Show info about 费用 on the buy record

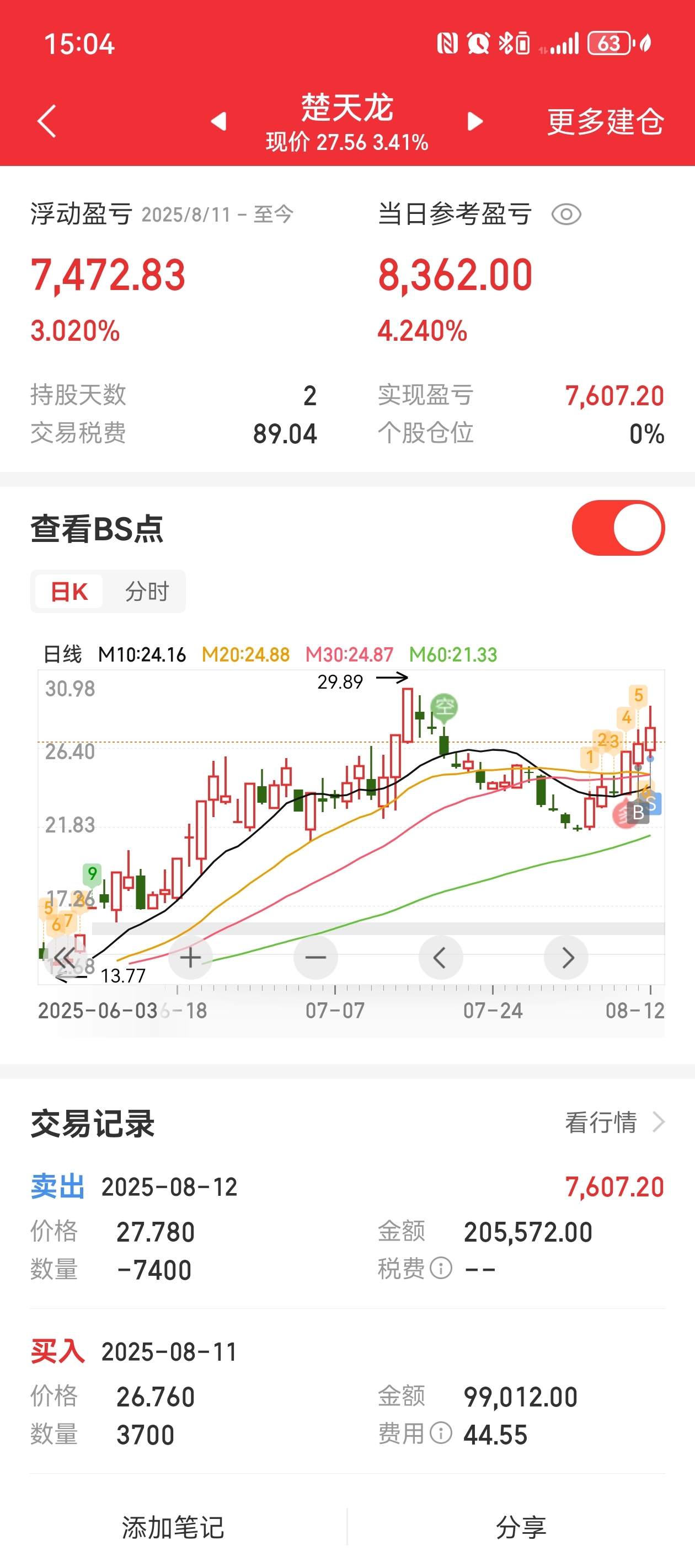[441, 1433]
